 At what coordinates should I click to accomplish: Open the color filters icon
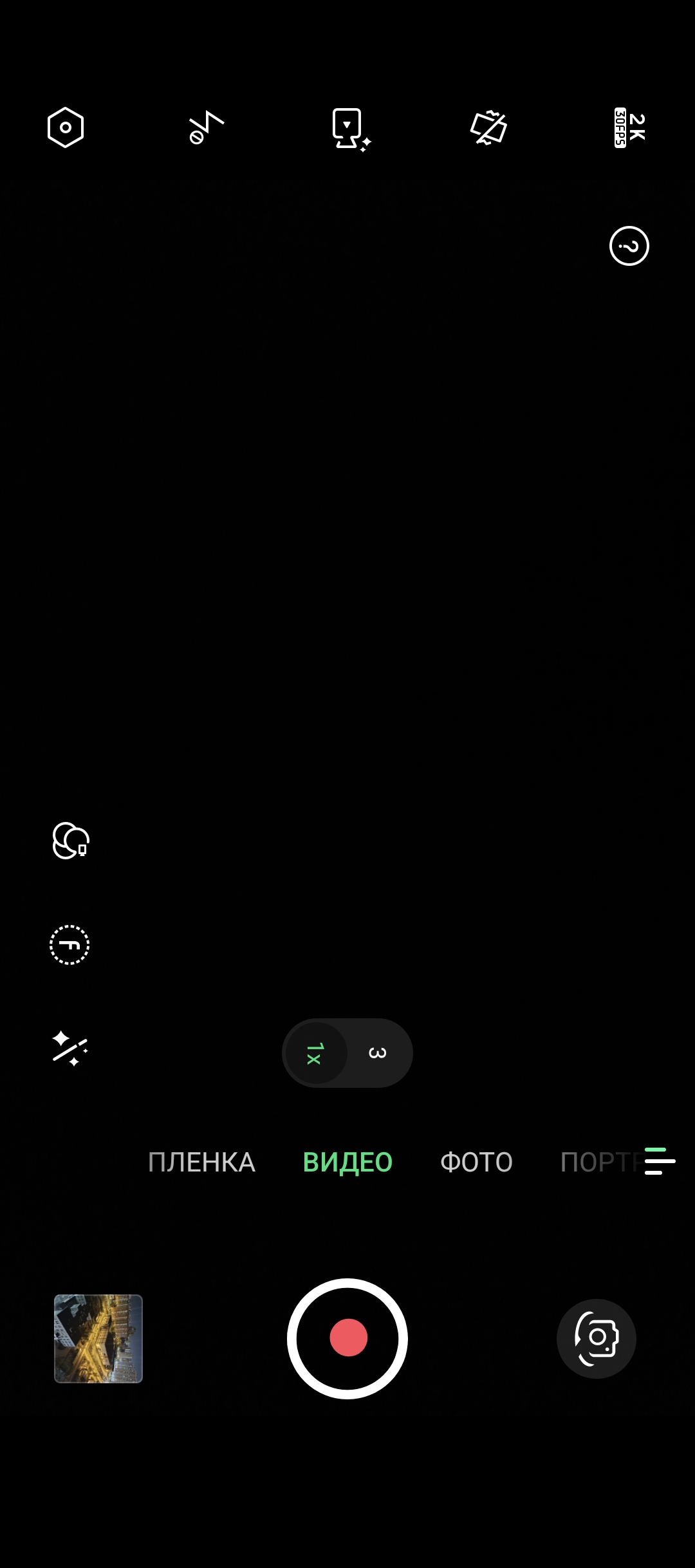click(70, 841)
